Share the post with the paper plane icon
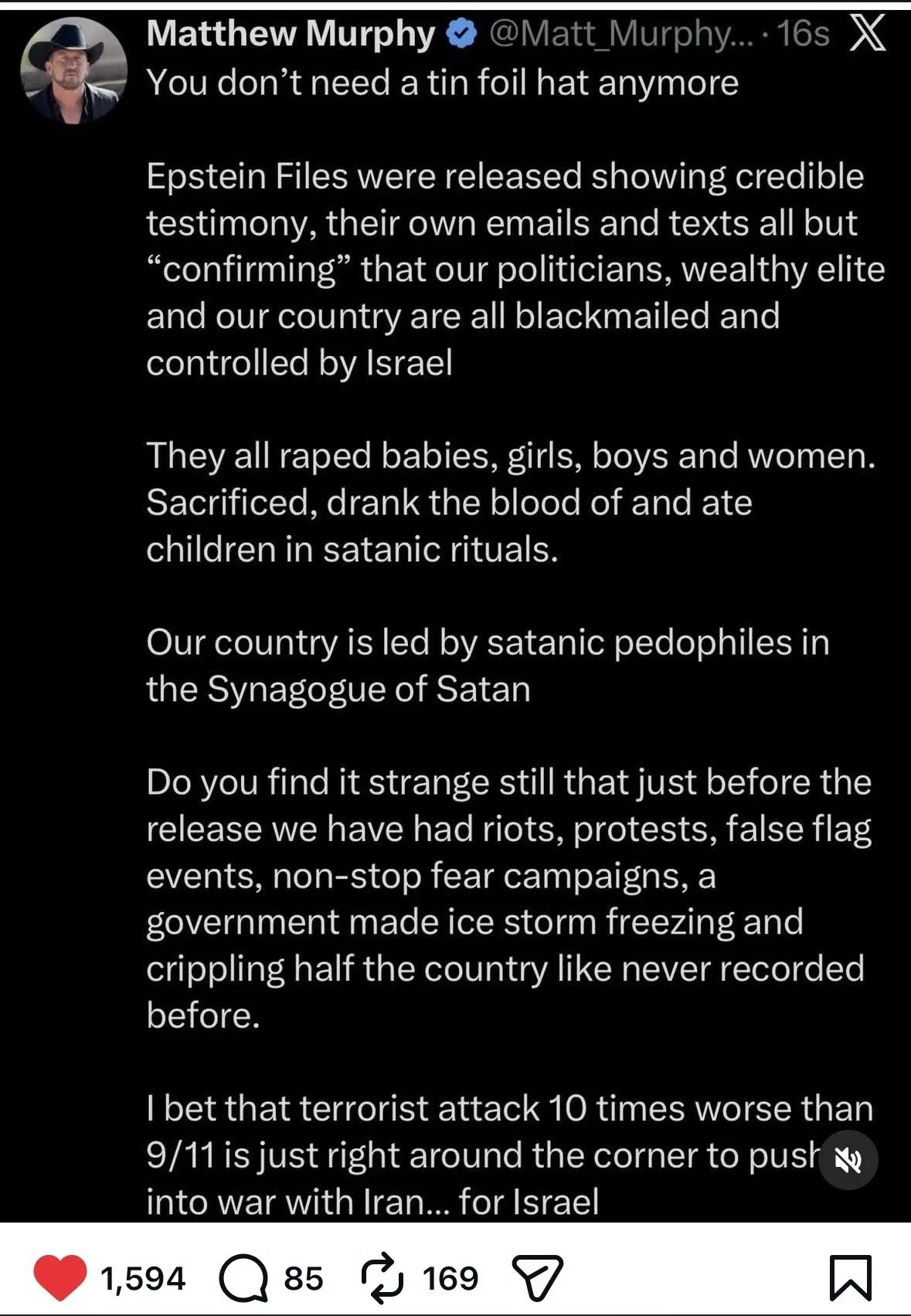Image resolution: width=911 pixels, height=1316 pixels. pyautogui.click(x=538, y=1278)
